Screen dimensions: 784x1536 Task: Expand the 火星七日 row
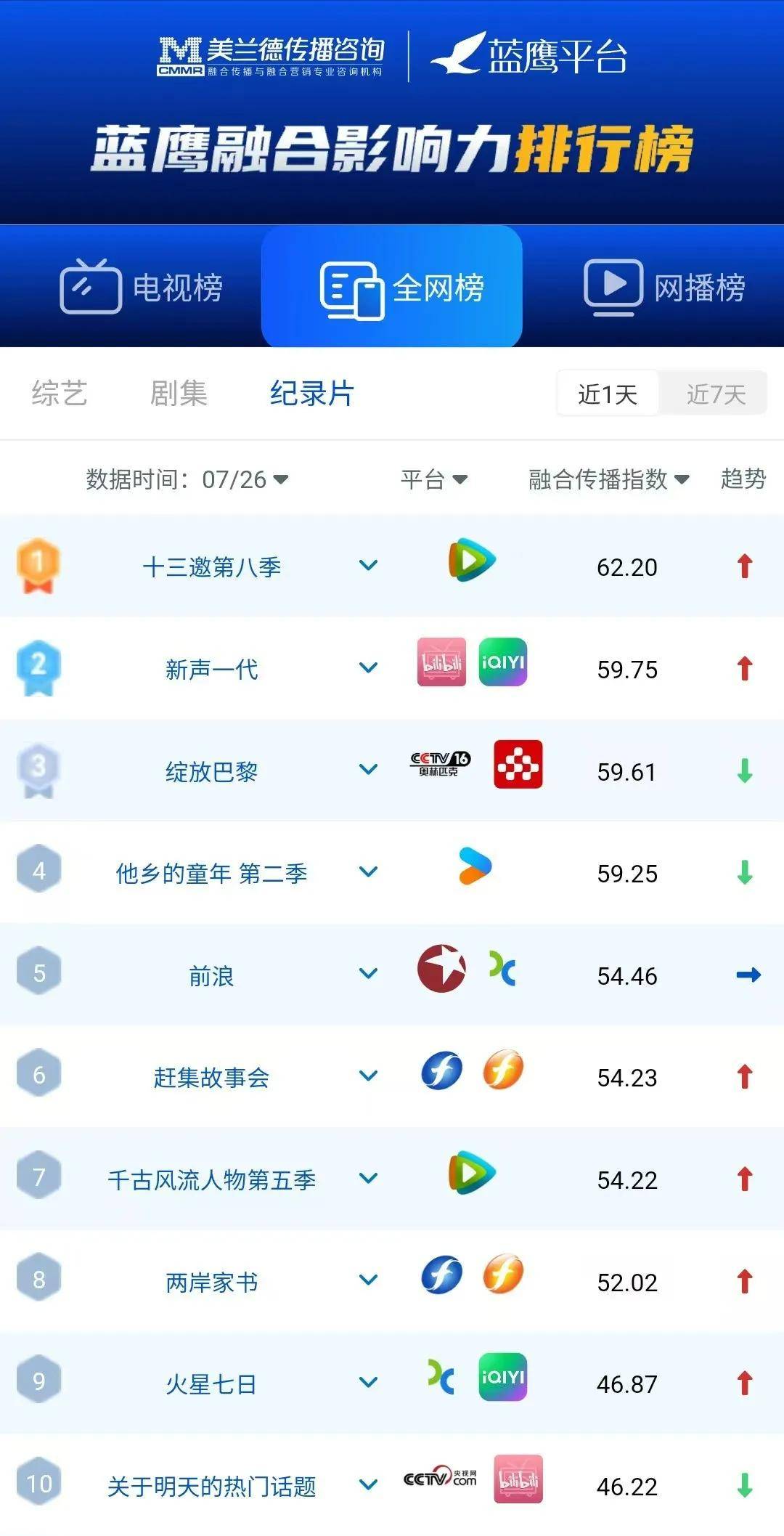[369, 1382]
